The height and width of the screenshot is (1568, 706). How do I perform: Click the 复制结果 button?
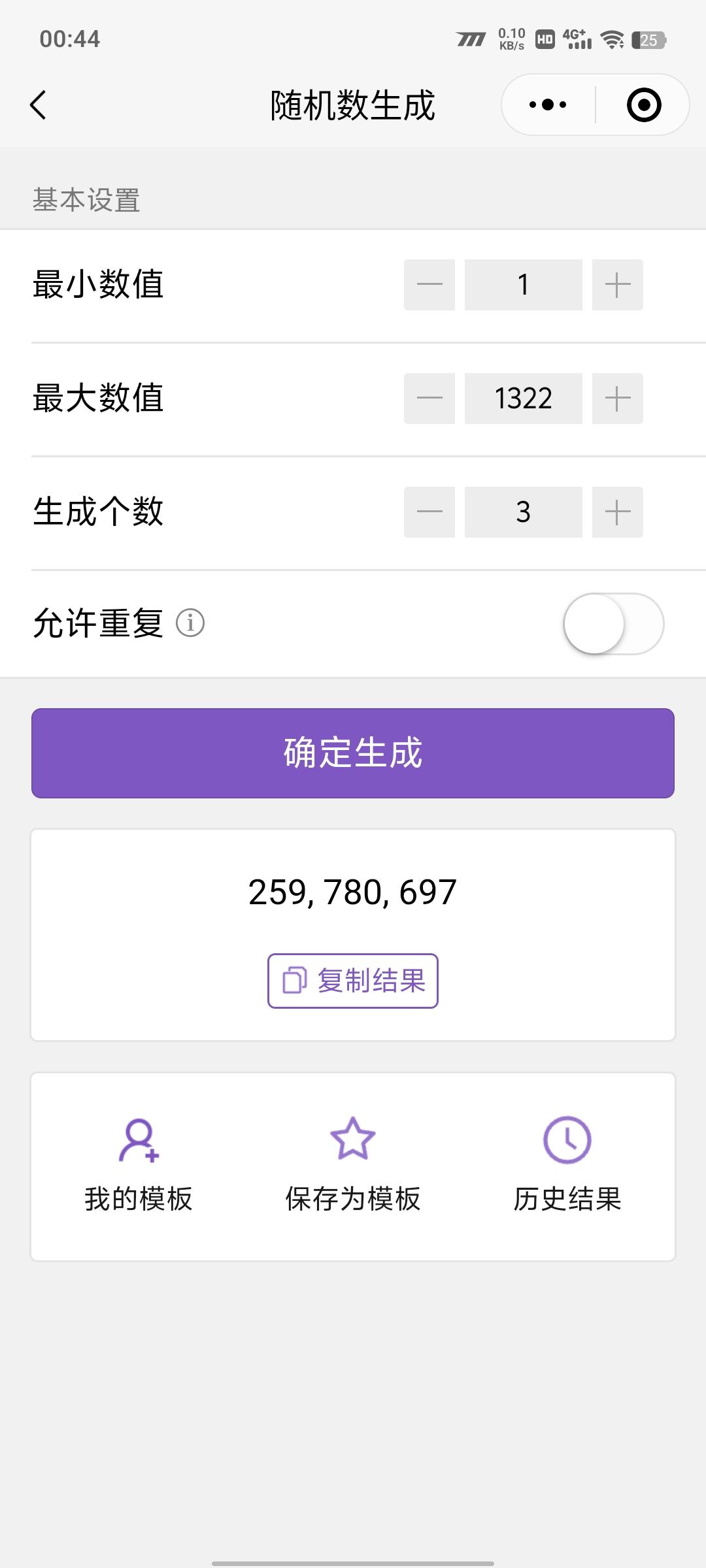pyautogui.click(x=352, y=981)
